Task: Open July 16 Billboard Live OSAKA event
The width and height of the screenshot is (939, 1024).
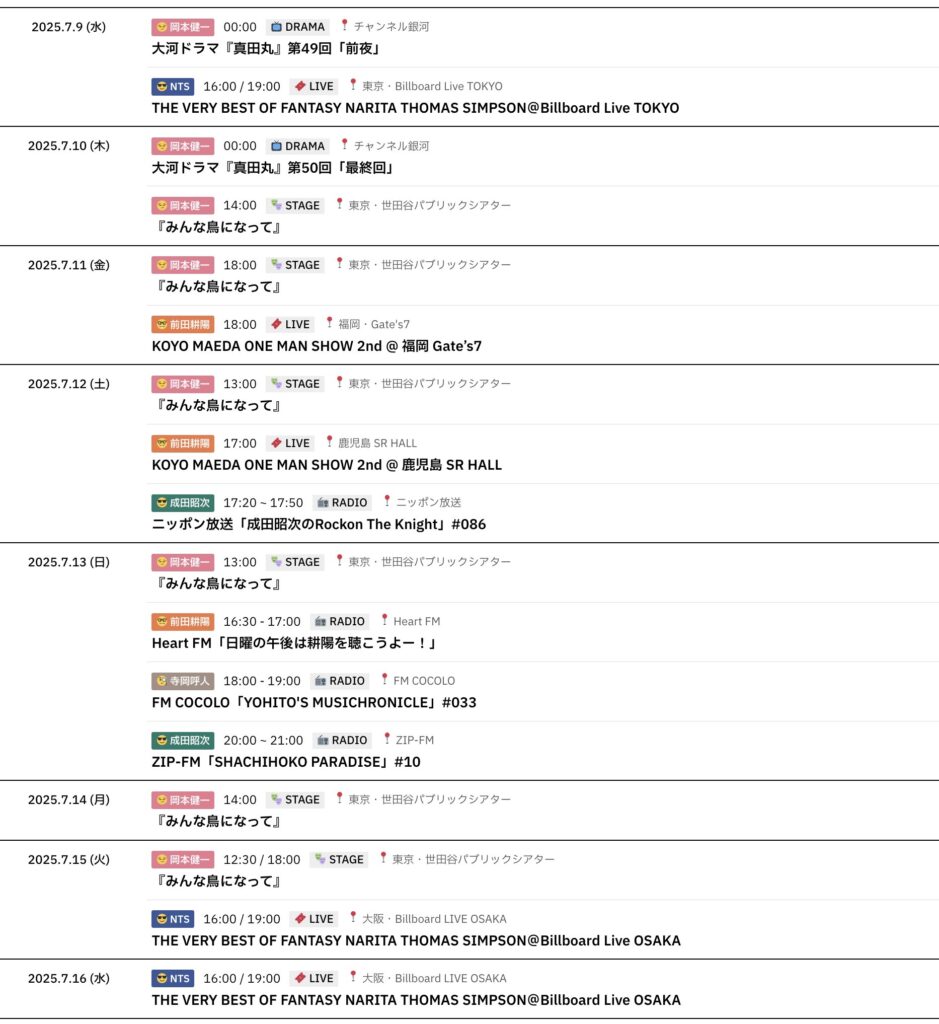Action: click(416, 1000)
